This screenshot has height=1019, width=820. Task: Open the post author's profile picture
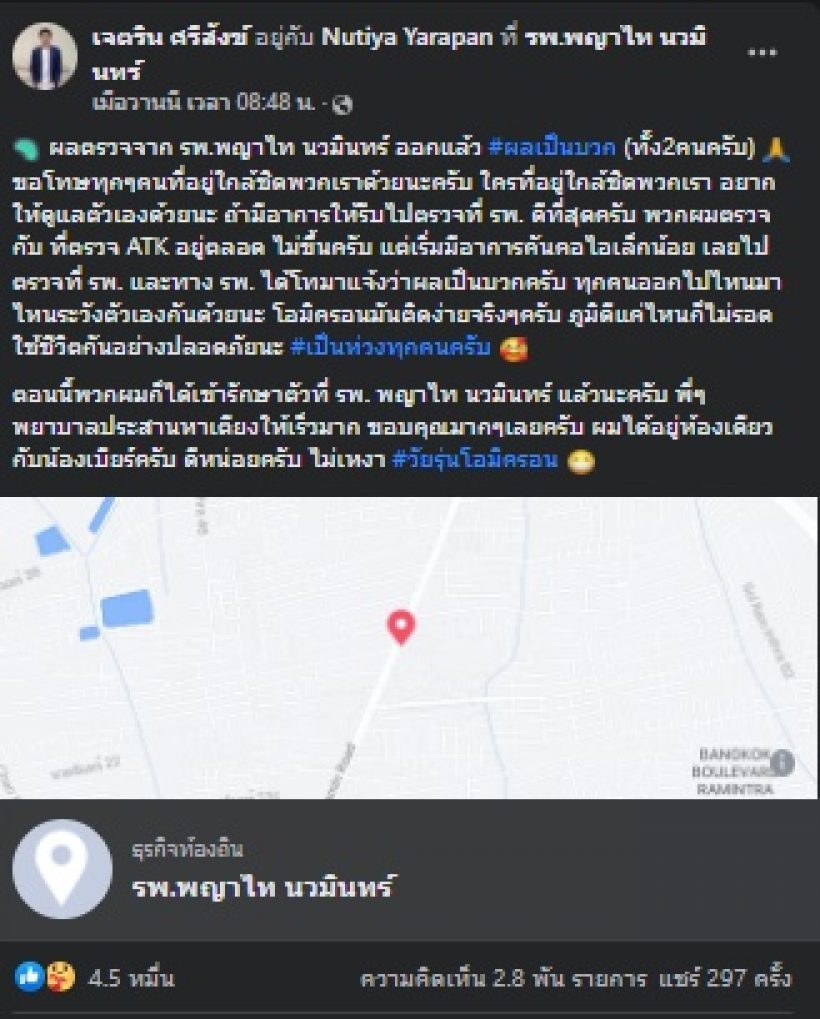(x=45, y=56)
